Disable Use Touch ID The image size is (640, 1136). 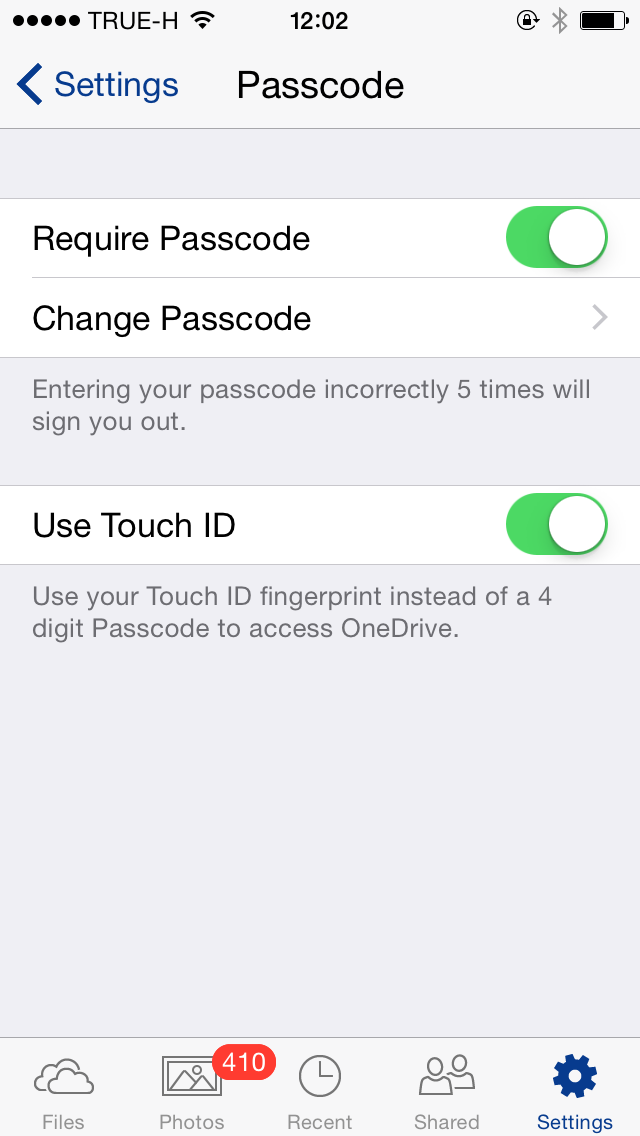(556, 525)
